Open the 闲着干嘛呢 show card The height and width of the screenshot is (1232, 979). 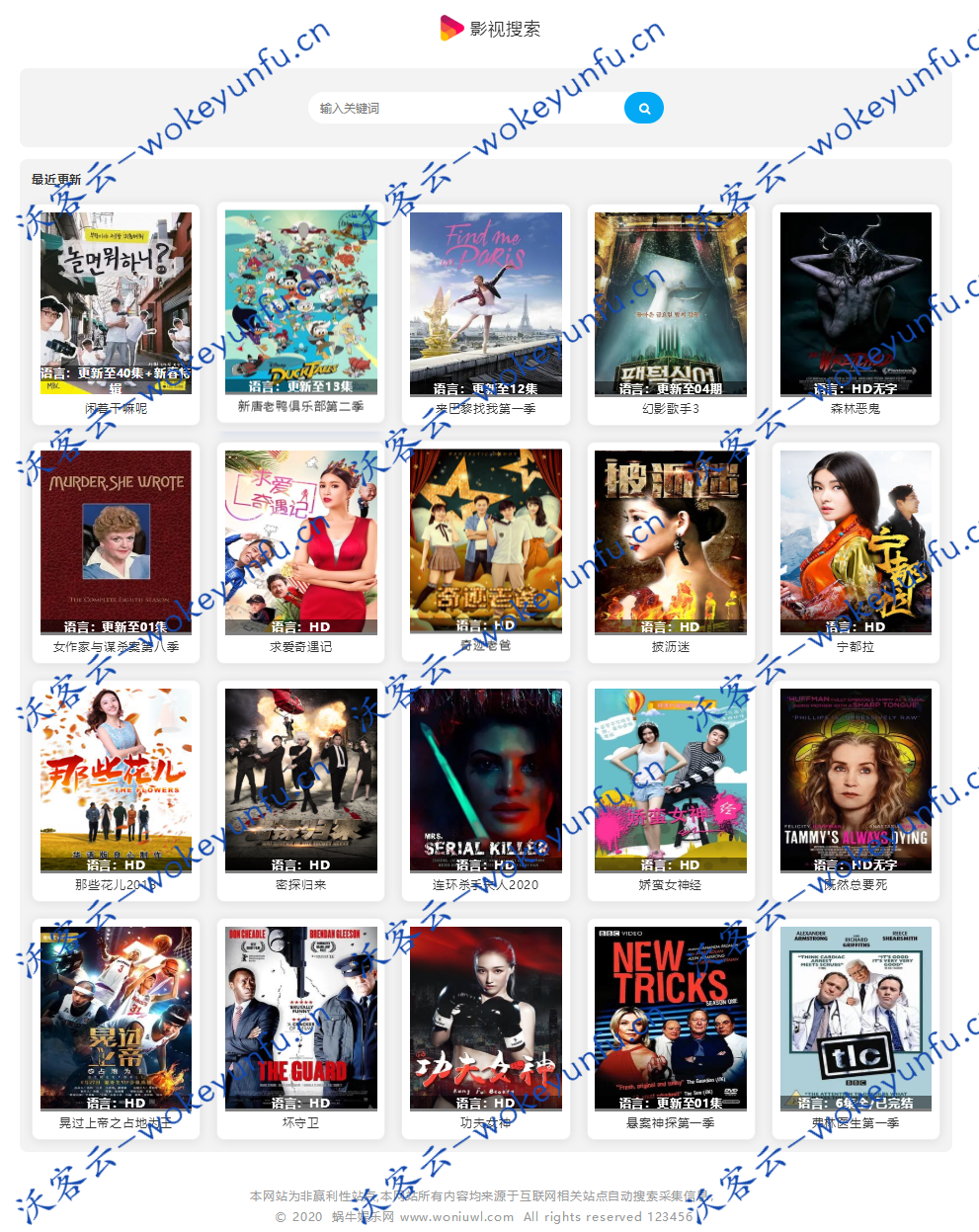point(116,304)
